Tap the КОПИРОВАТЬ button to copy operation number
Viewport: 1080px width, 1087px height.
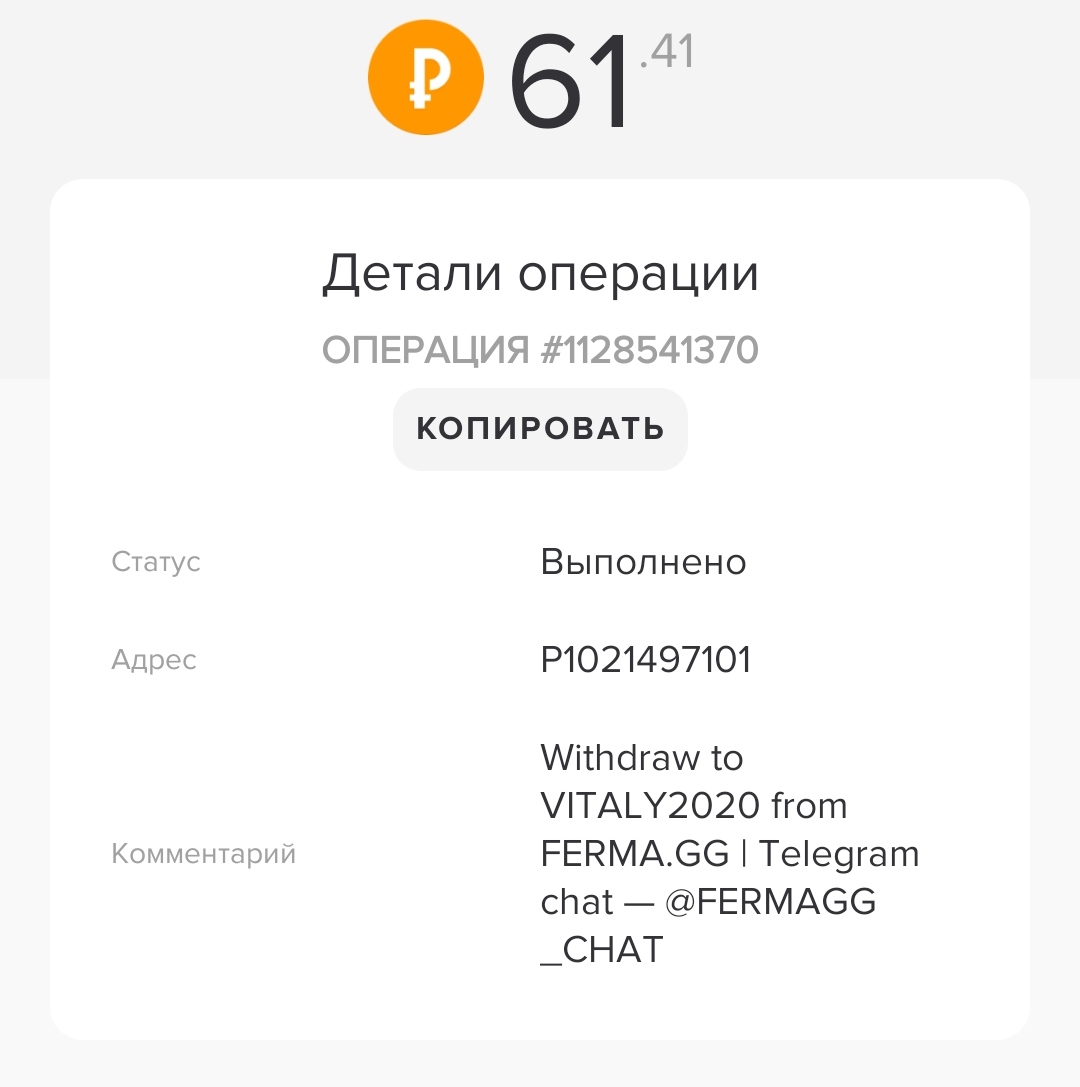click(540, 429)
